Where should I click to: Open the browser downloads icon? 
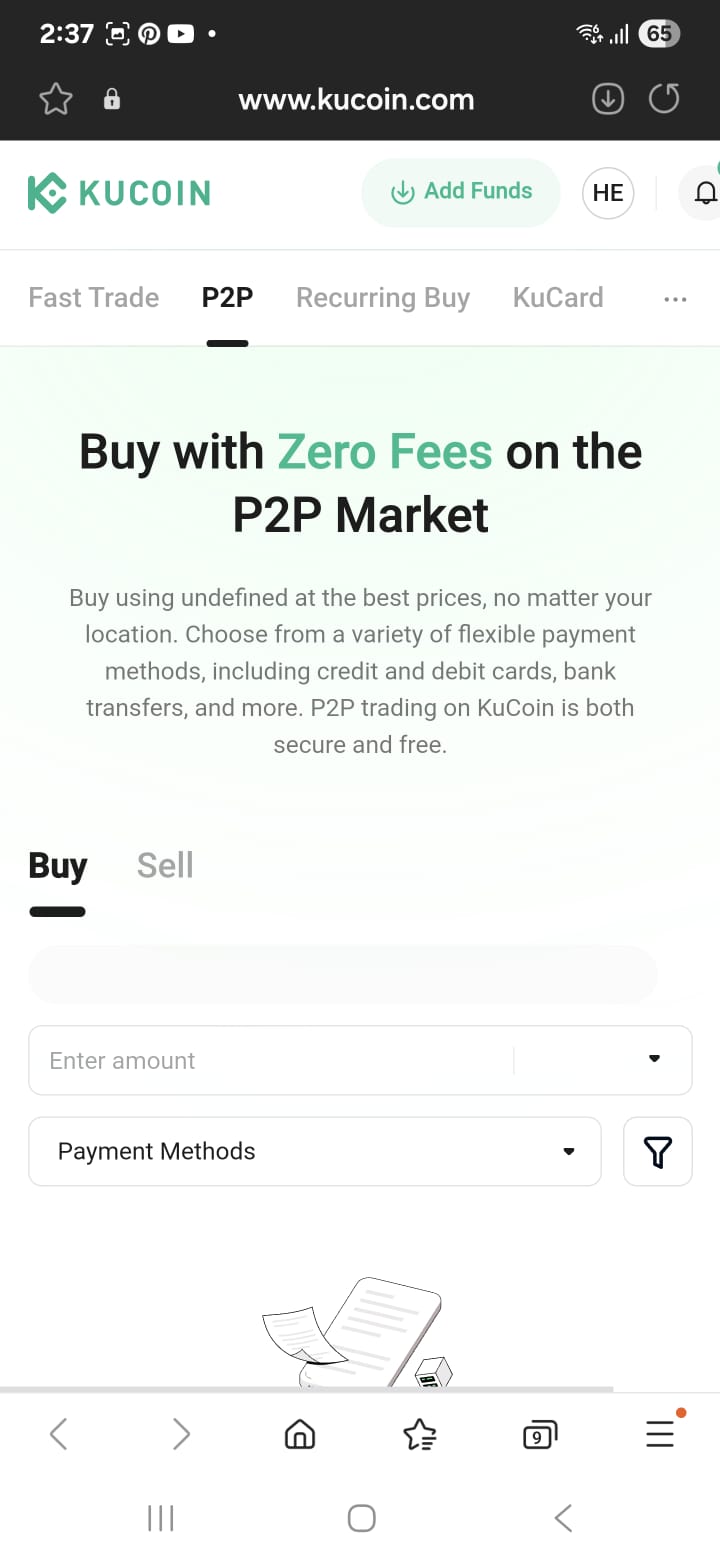[608, 99]
